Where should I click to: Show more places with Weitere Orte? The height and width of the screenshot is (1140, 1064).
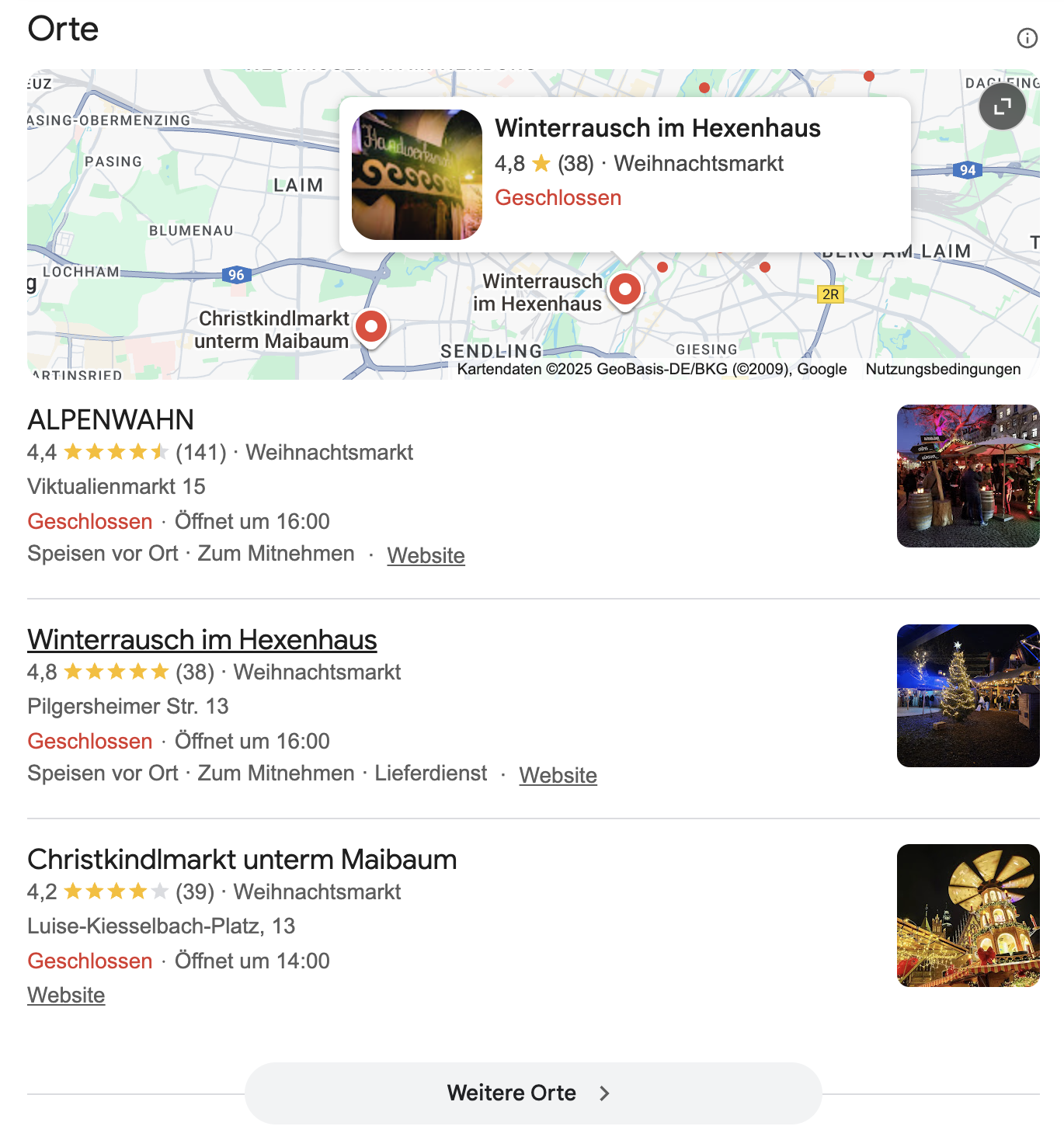(x=533, y=1093)
